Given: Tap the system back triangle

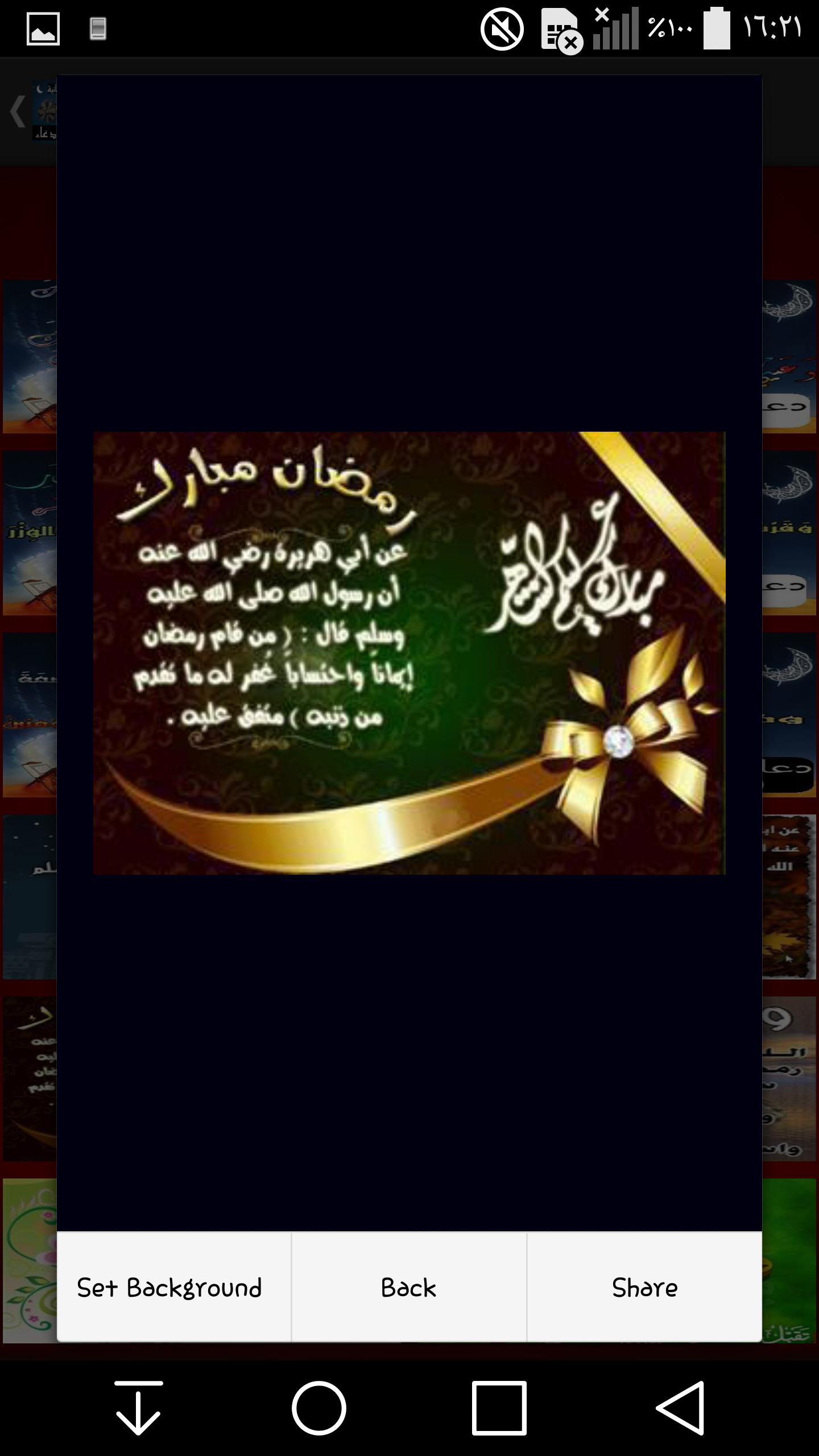Looking at the screenshot, I should point(681,1408).
